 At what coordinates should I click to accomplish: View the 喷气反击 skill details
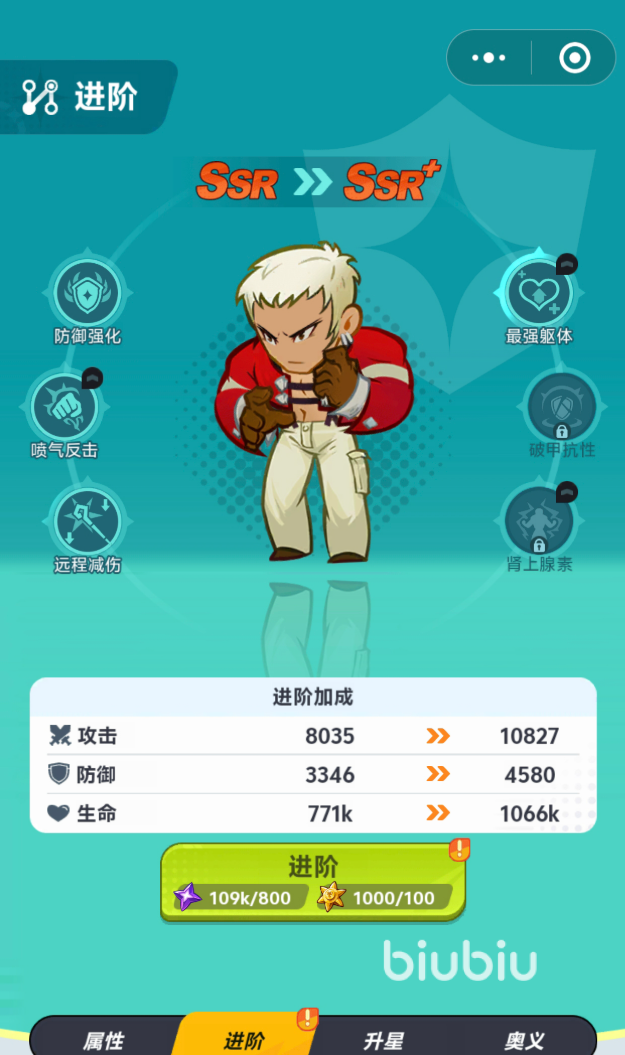coord(64,406)
